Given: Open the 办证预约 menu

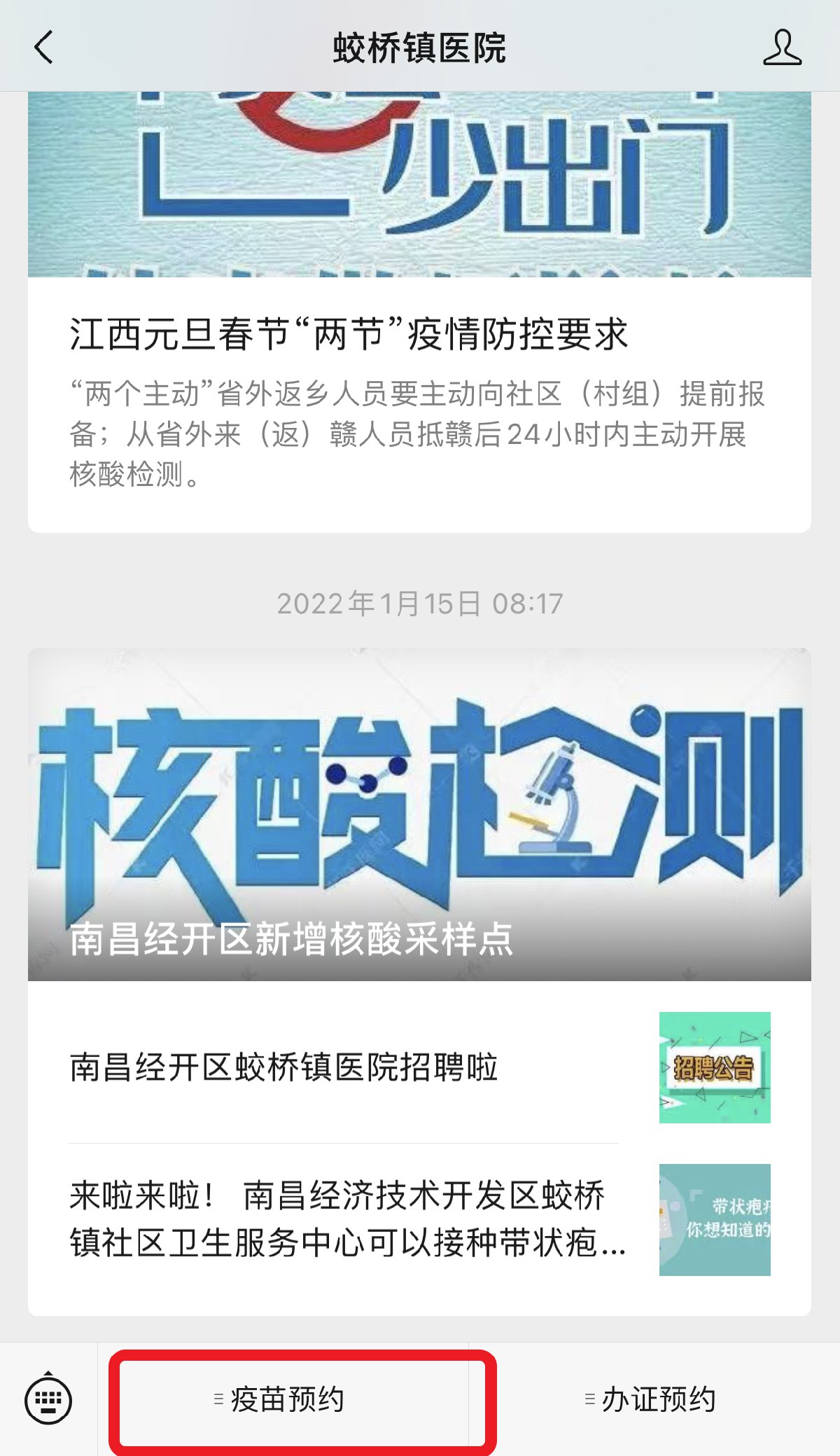Looking at the screenshot, I should 657,1399.
